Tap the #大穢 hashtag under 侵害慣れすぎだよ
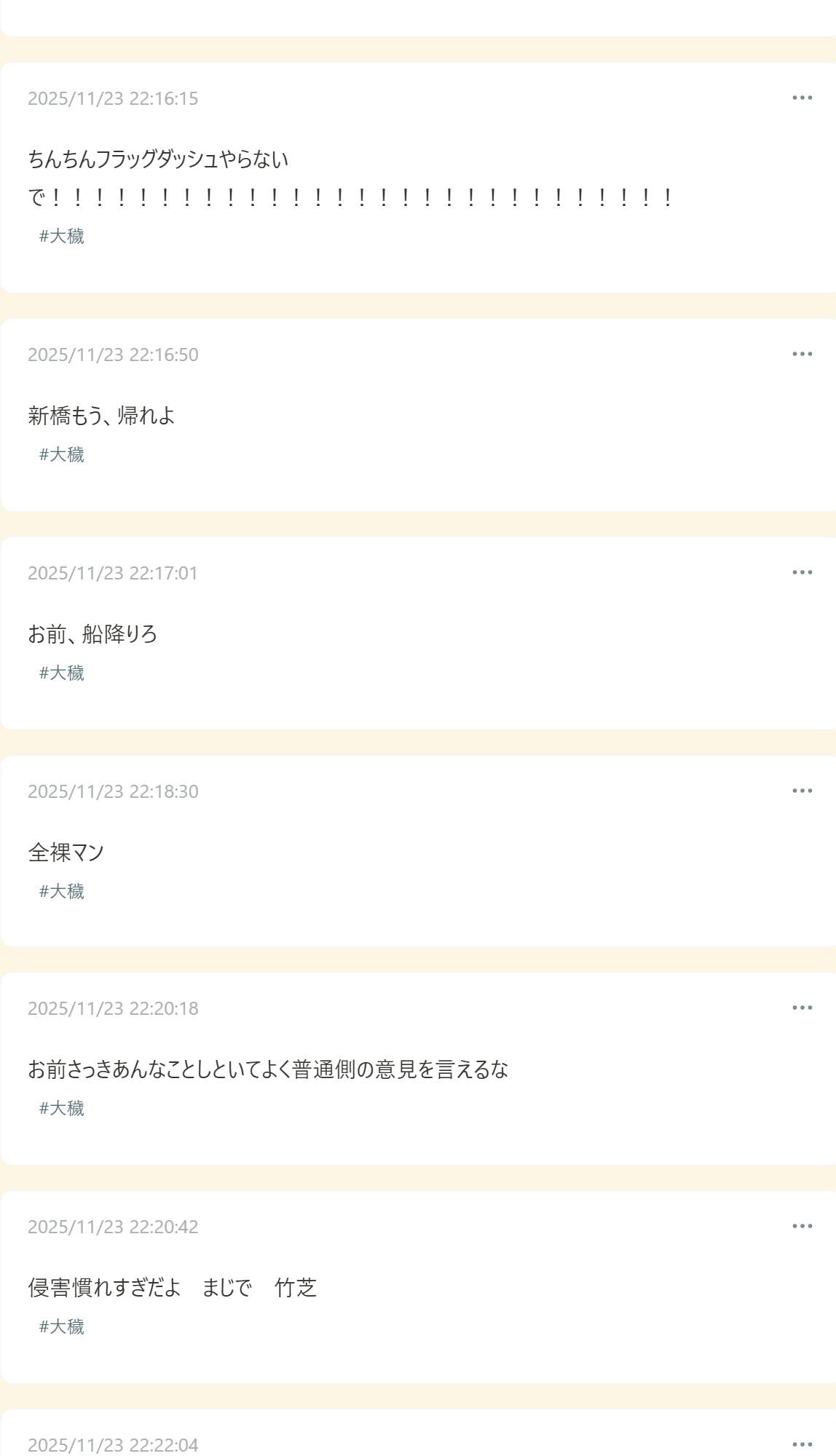Viewport: 836px width, 1456px height. coord(62,1326)
